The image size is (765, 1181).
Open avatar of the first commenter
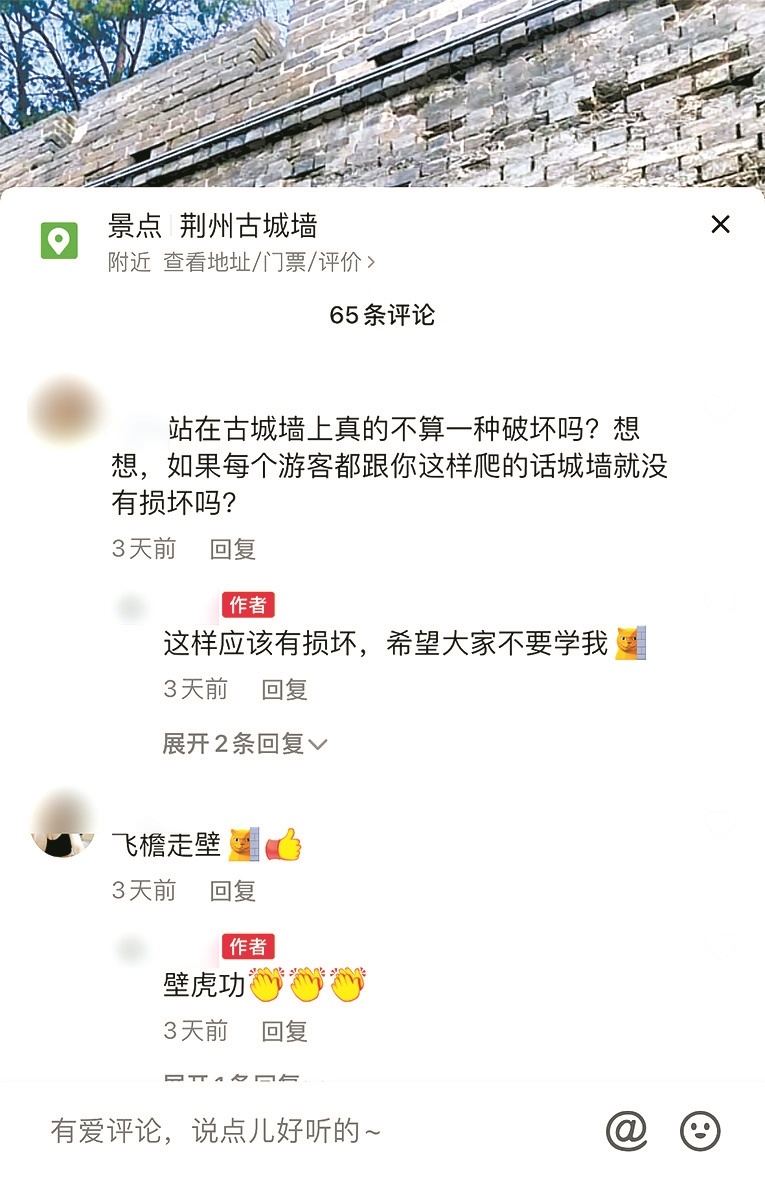pyautogui.click(x=64, y=410)
